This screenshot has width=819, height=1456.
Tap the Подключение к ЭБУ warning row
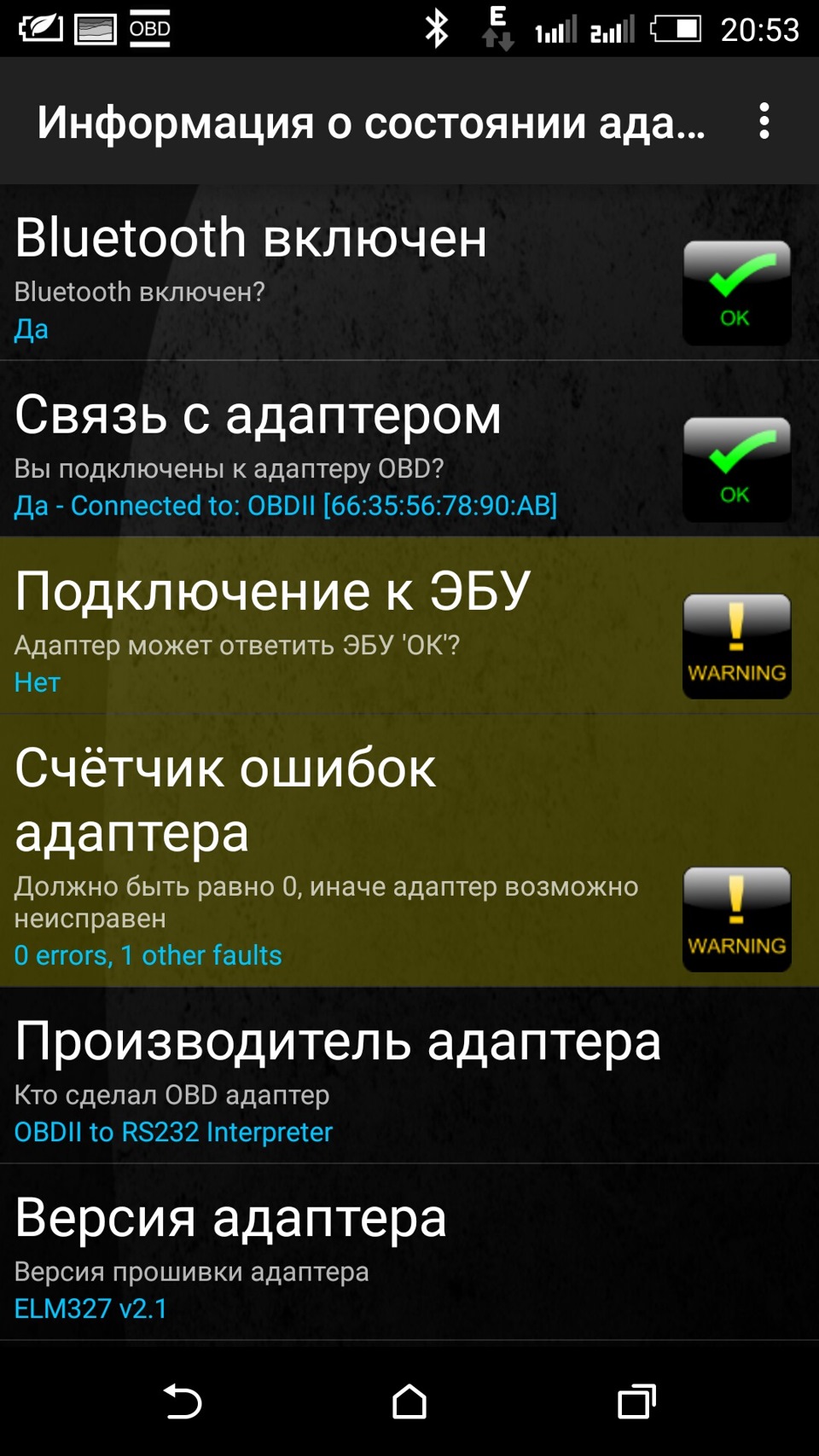tap(341, 626)
